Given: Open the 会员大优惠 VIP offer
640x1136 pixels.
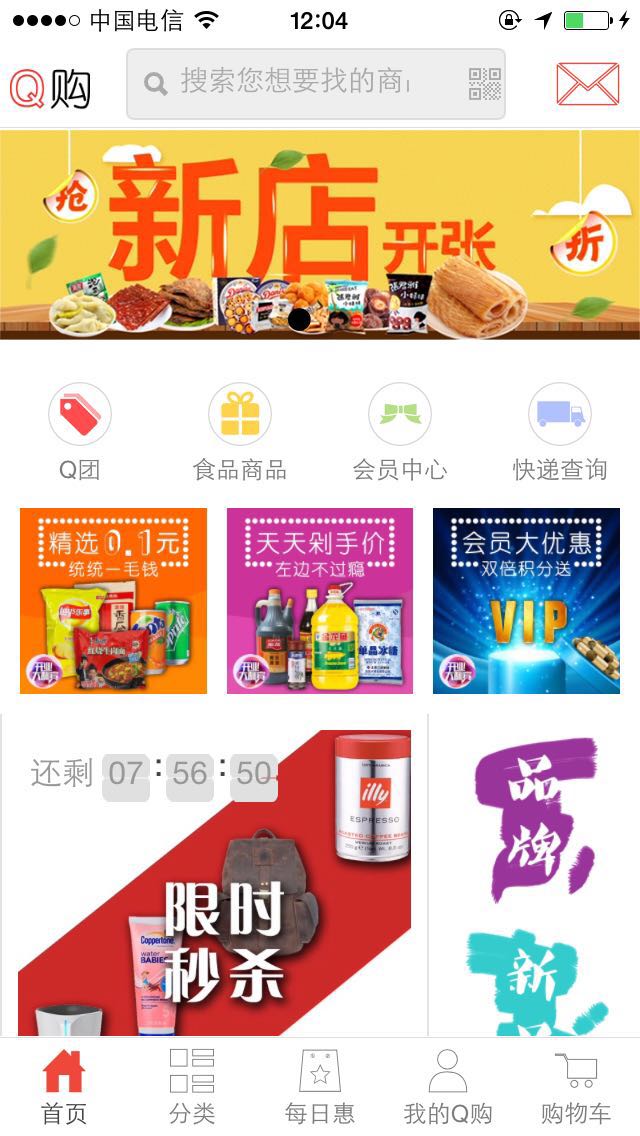Looking at the screenshot, I should point(526,601).
